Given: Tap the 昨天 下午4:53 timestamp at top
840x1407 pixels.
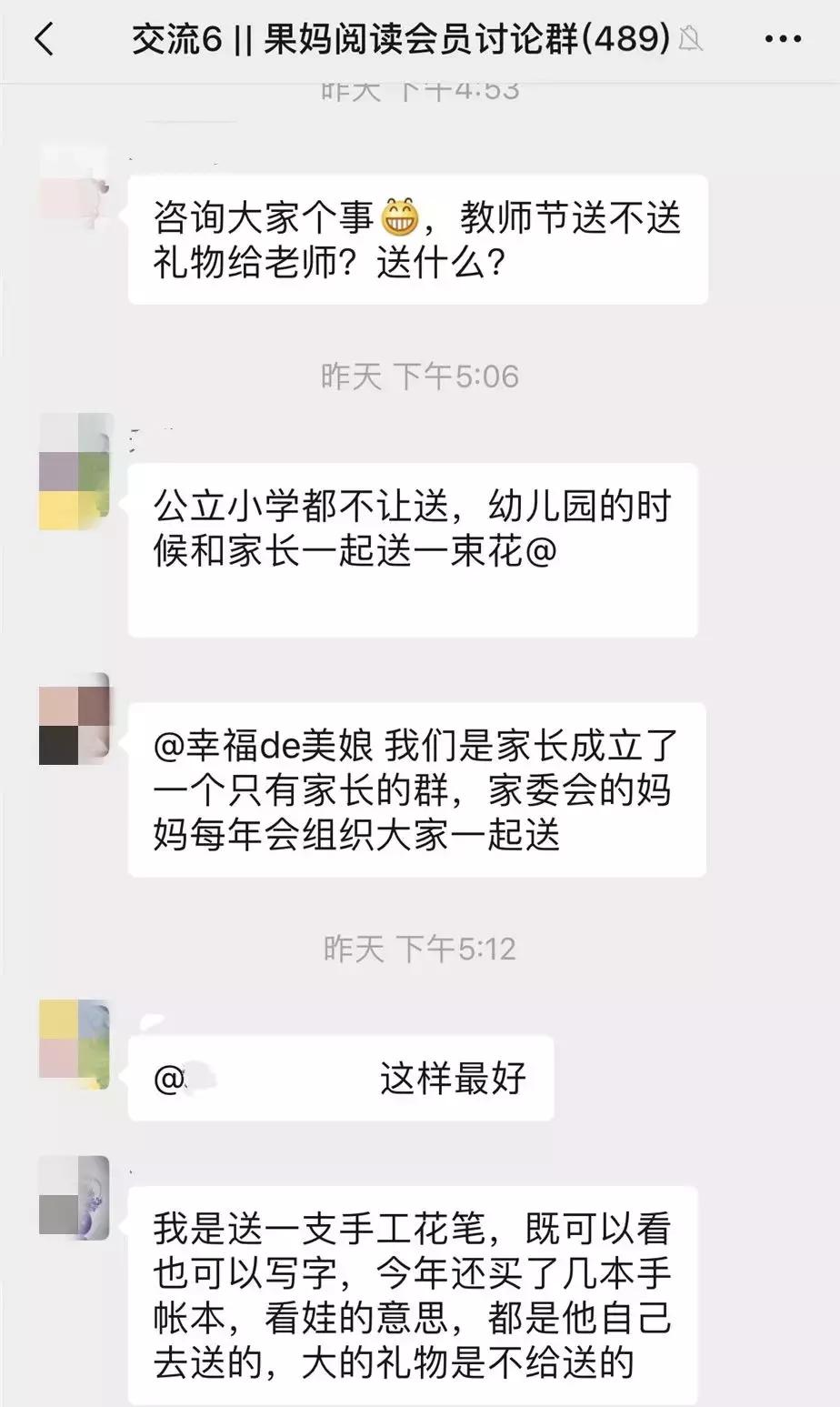Looking at the screenshot, I should click(420, 88).
